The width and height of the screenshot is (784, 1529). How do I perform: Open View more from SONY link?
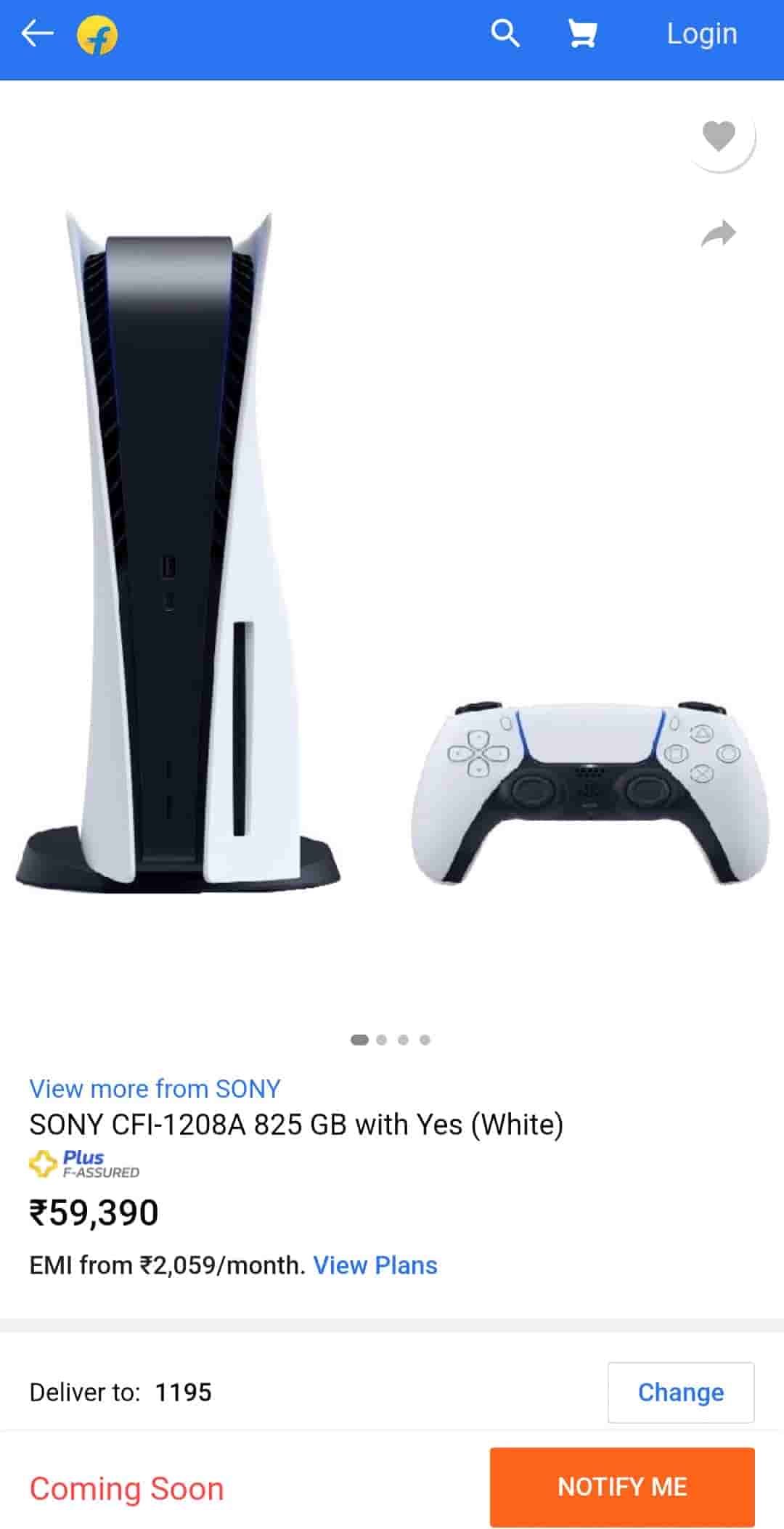(155, 1088)
